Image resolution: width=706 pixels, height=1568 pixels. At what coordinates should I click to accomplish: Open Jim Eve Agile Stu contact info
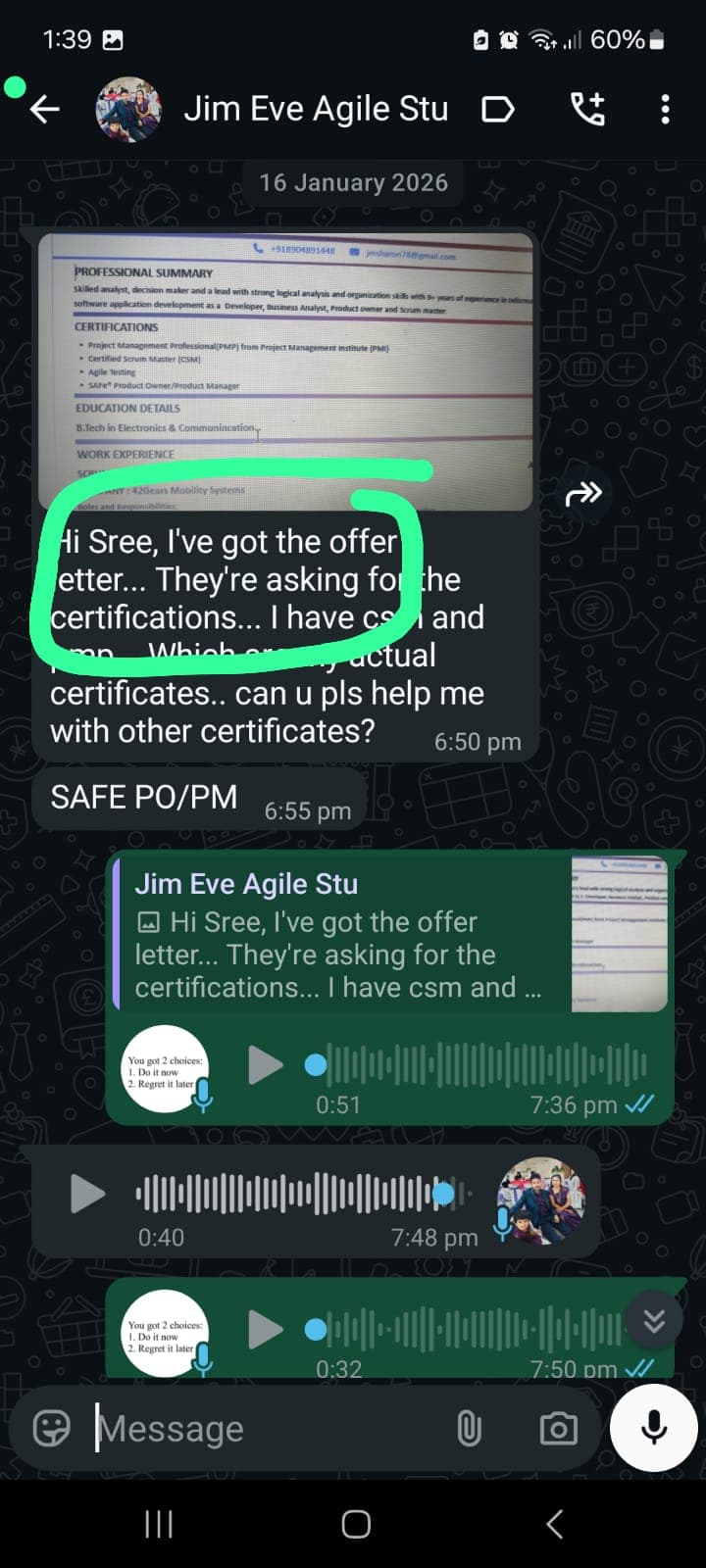tap(315, 109)
